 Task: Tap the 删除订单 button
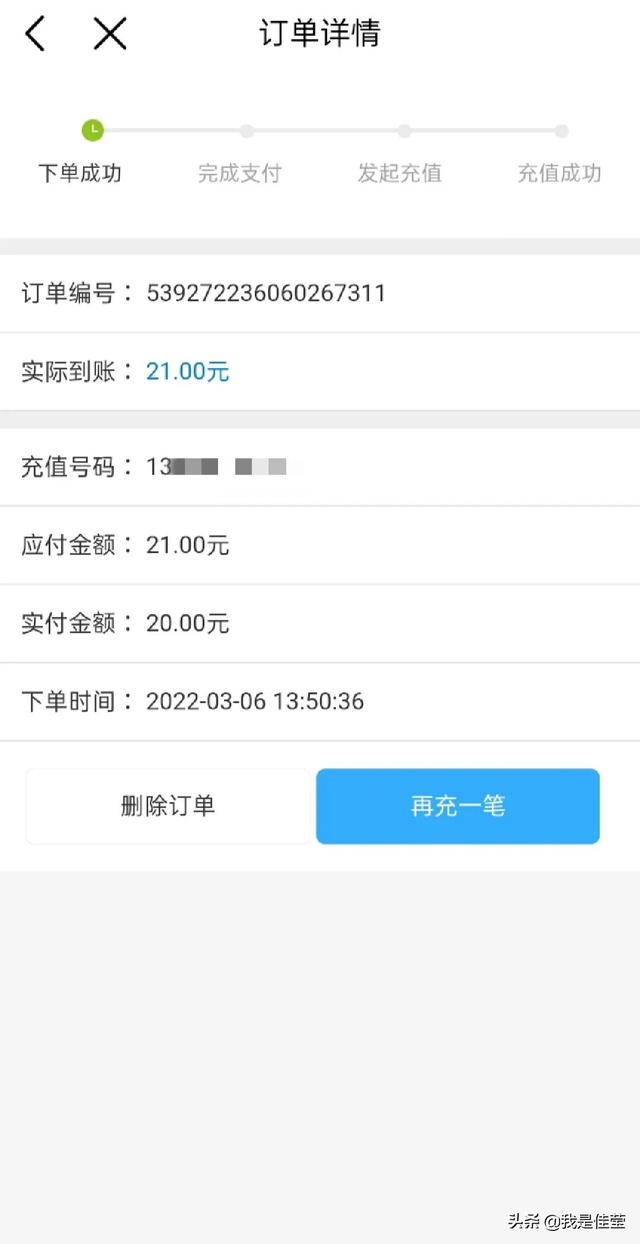[x=168, y=806]
